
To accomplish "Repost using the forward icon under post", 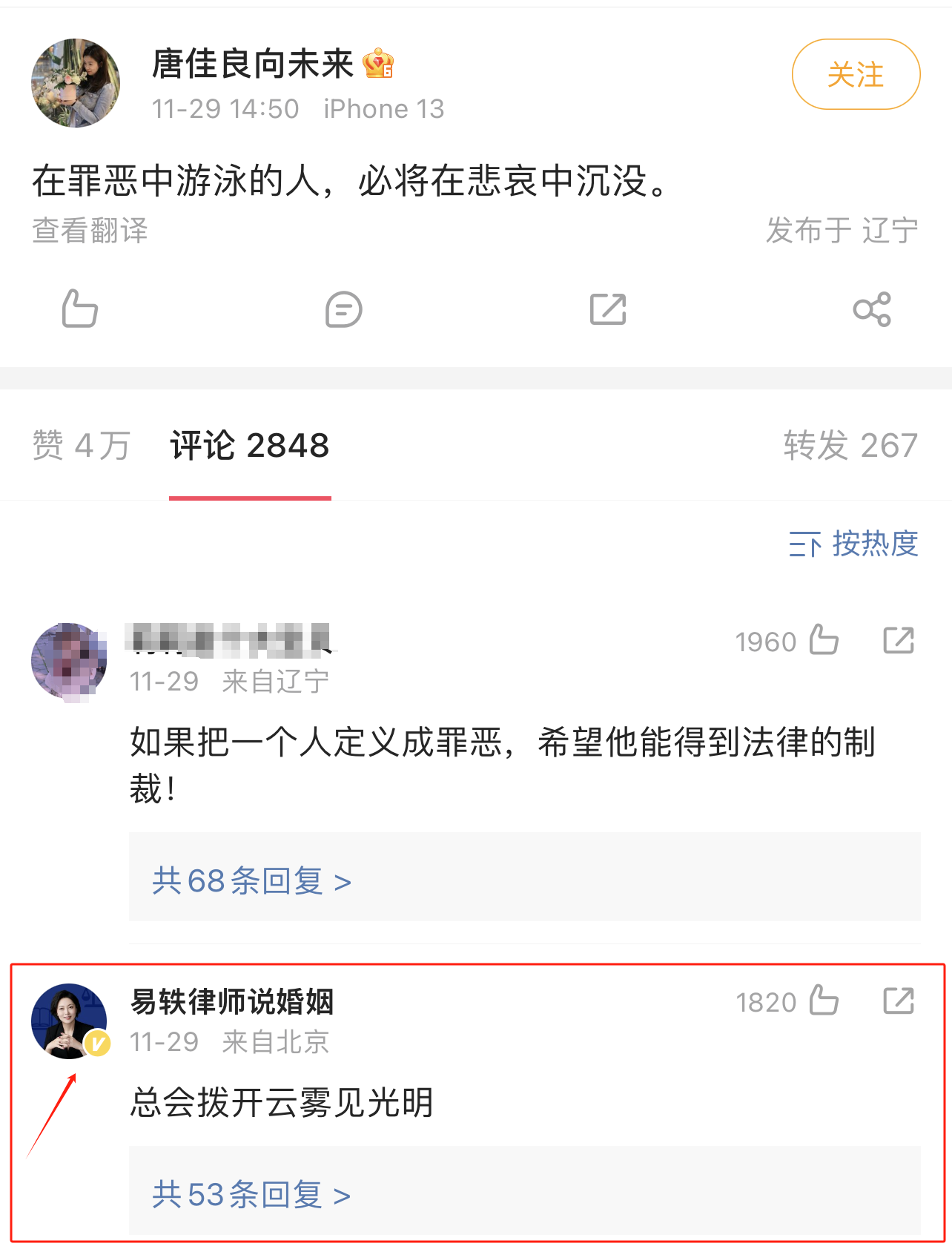I will point(608,309).
